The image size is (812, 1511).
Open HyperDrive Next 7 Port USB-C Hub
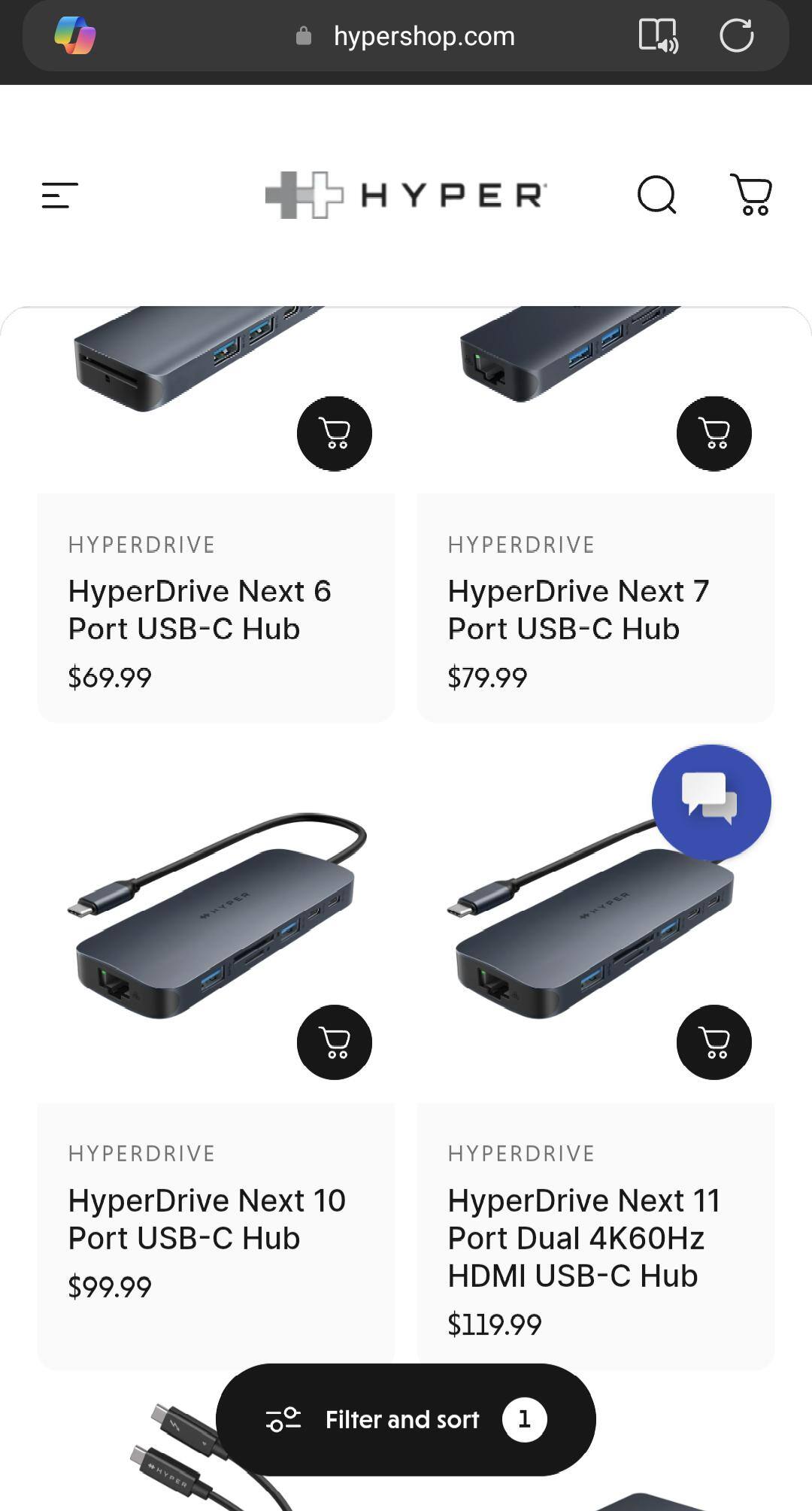click(579, 610)
